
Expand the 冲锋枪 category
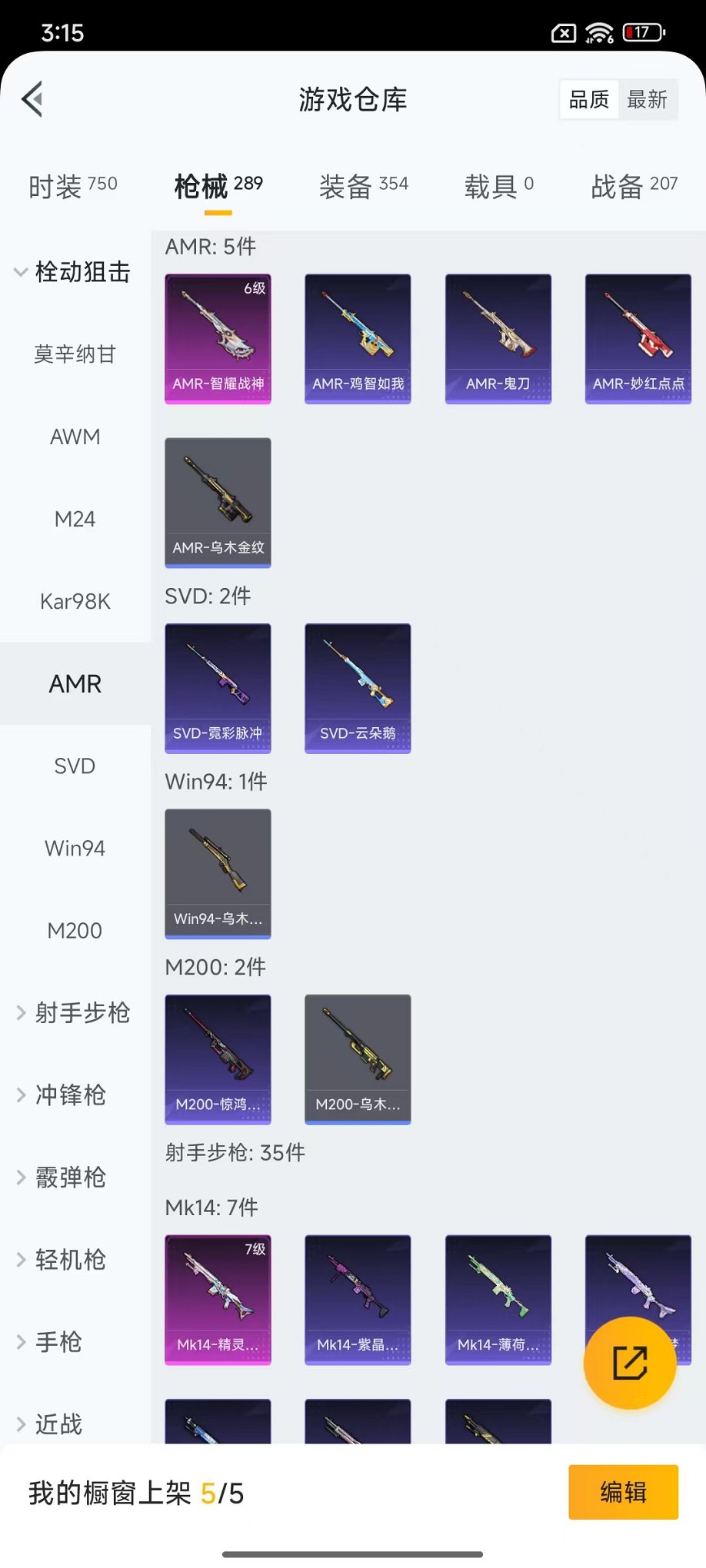tap(75, 1096)
